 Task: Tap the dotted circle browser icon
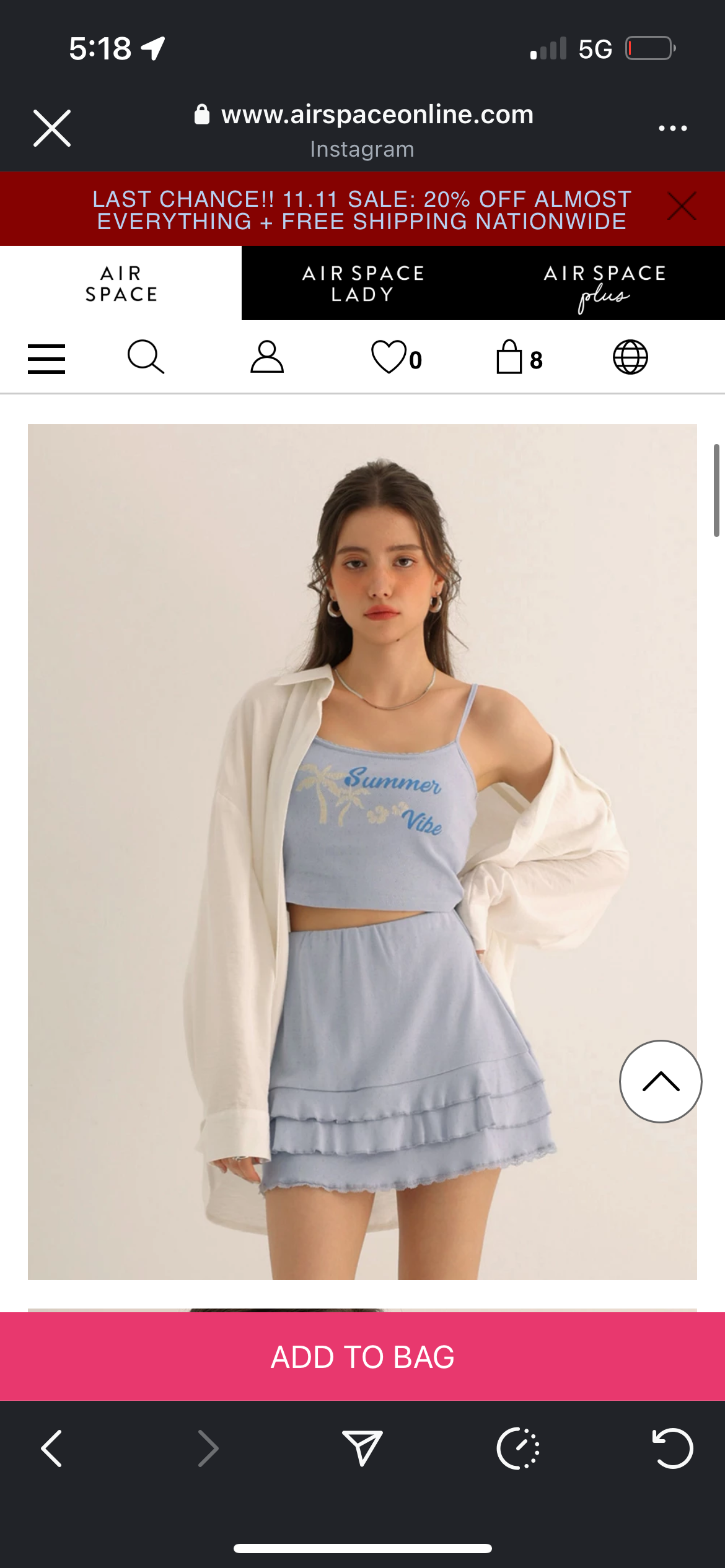[x=518, y=1448]
